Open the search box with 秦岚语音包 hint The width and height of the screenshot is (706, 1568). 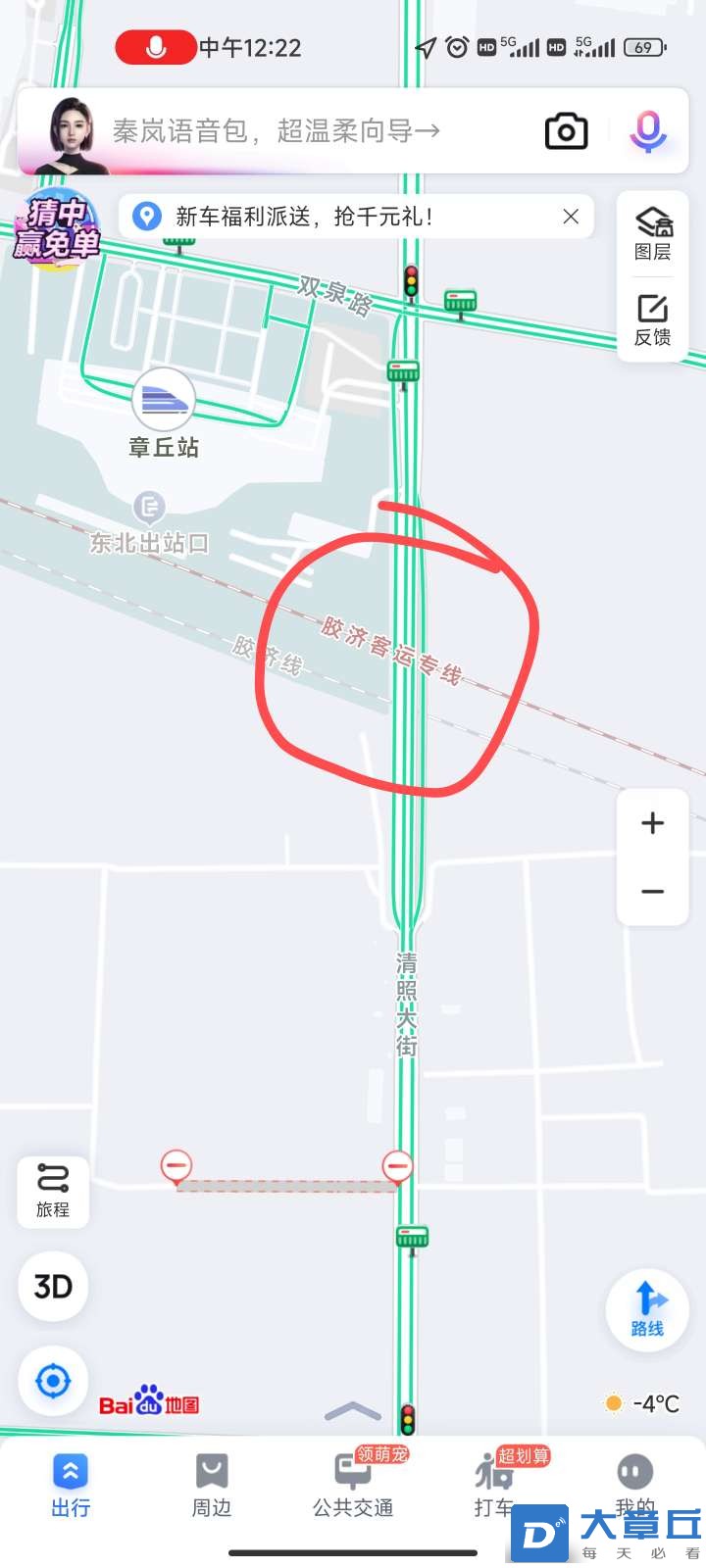click(294, 131)
